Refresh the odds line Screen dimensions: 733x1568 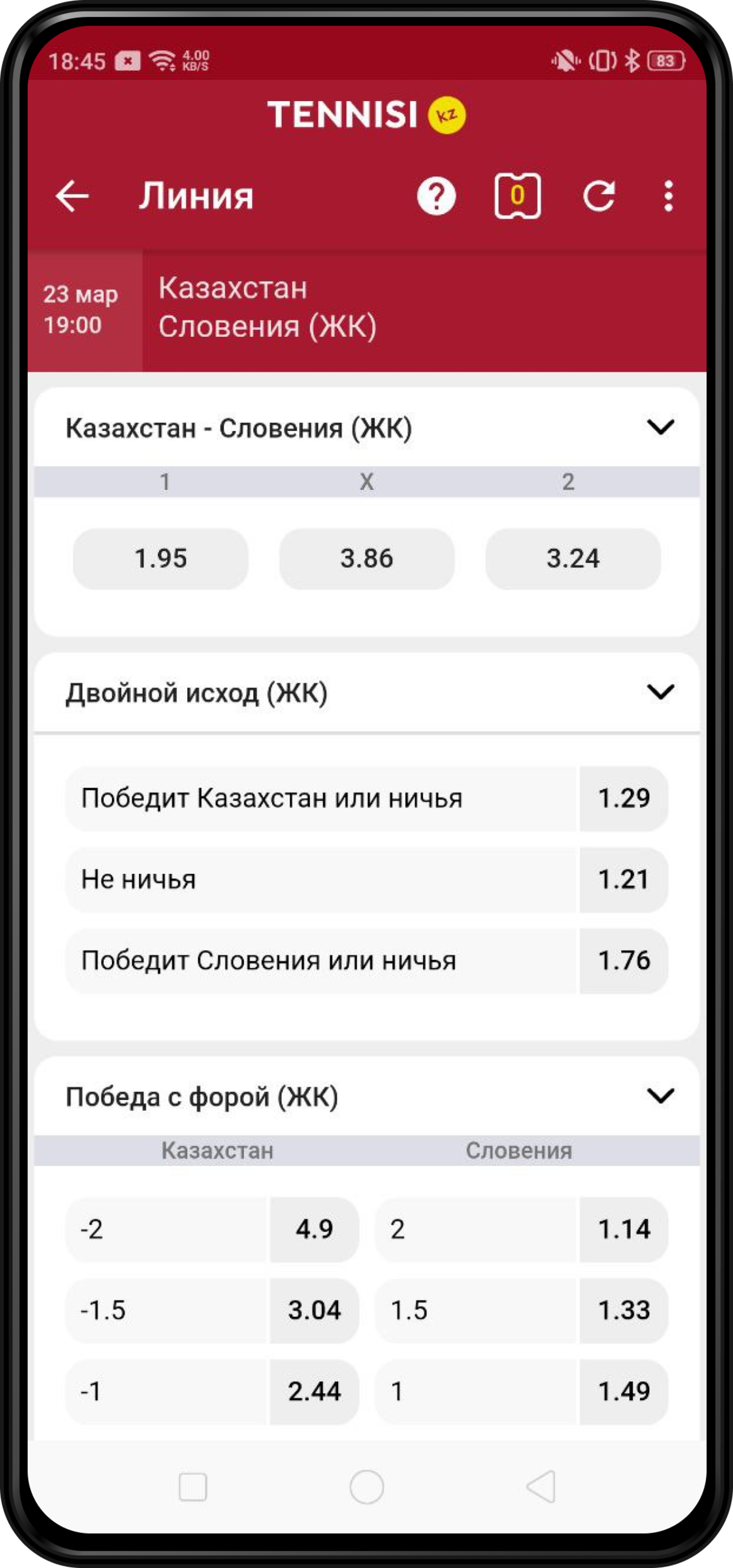598,196
